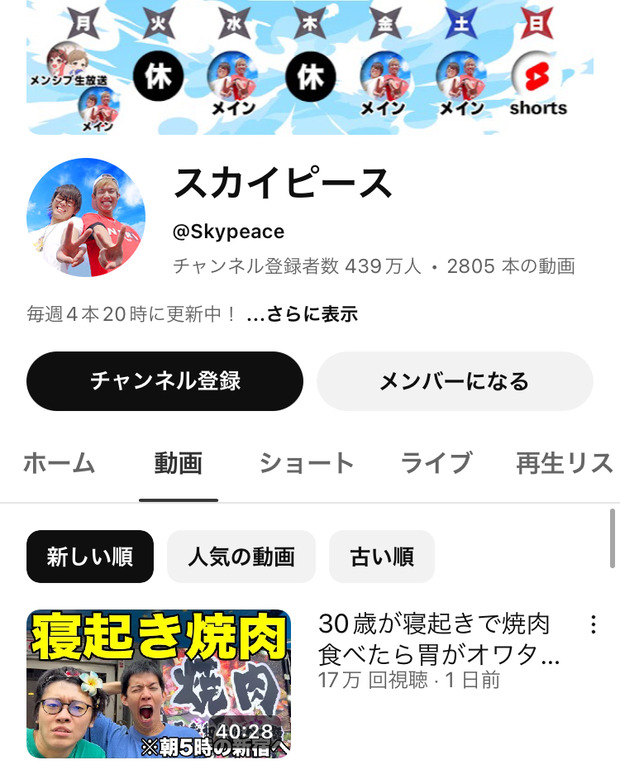
Task: Open the ライブ tab
Action: (436, 463)
